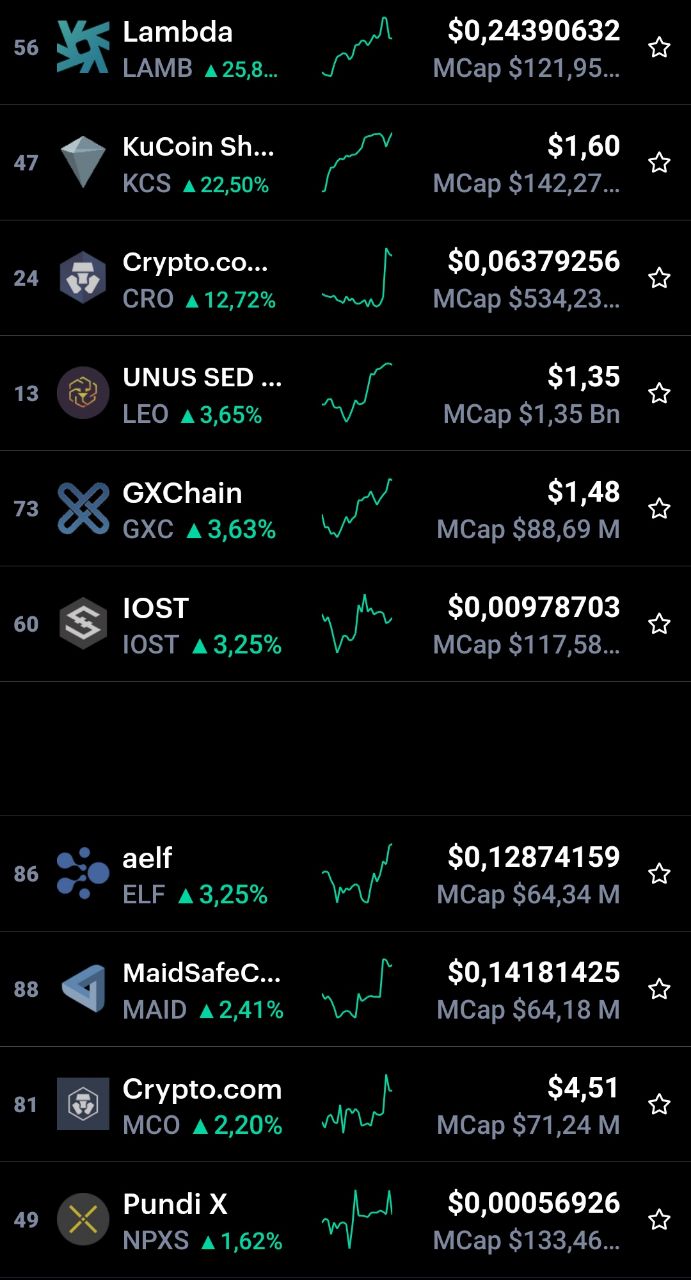Open GXChain coin page
Viewport: 691px width, 1280px height.
(345, 508)
